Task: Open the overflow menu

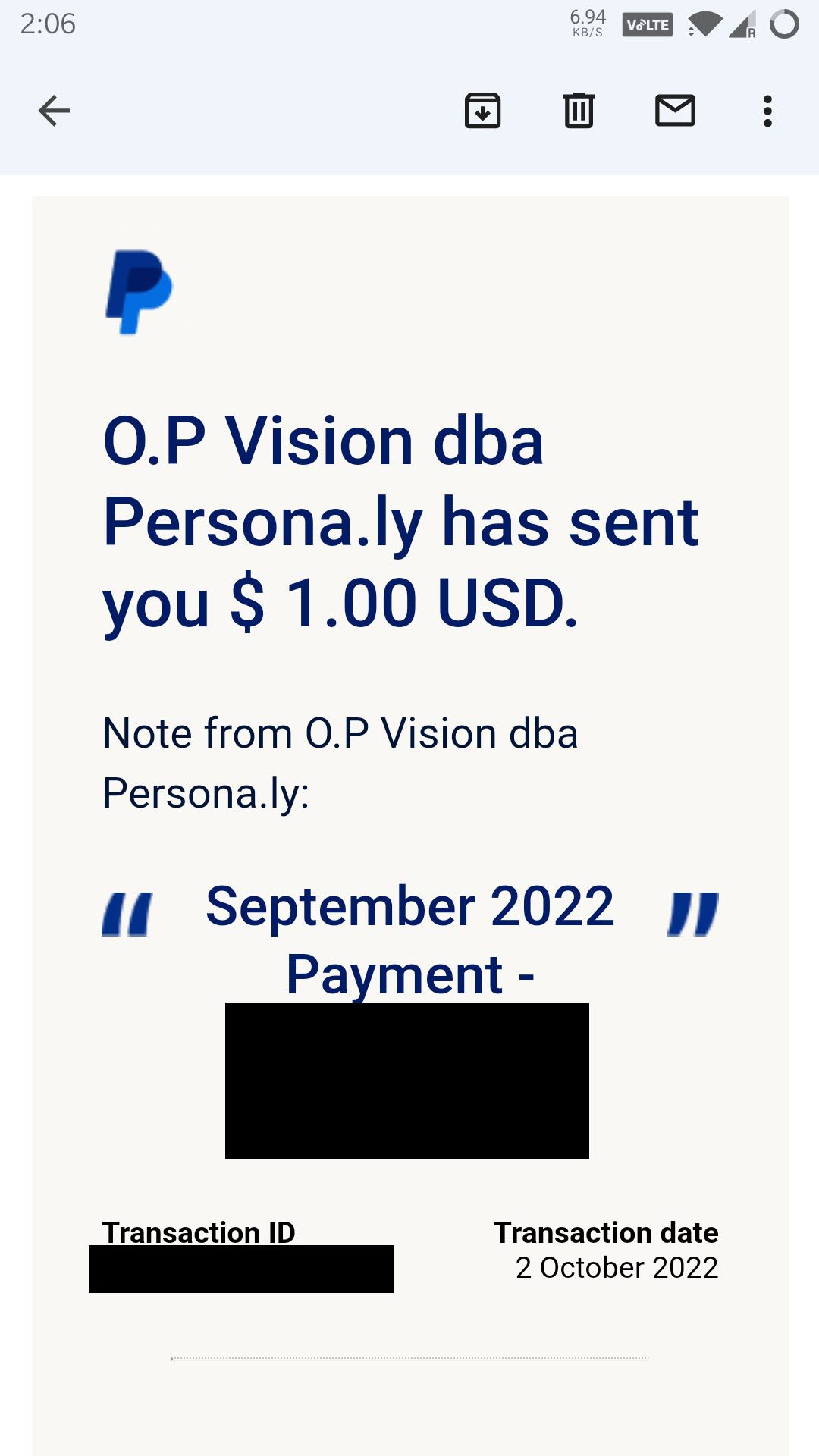Action: [767, 111]
